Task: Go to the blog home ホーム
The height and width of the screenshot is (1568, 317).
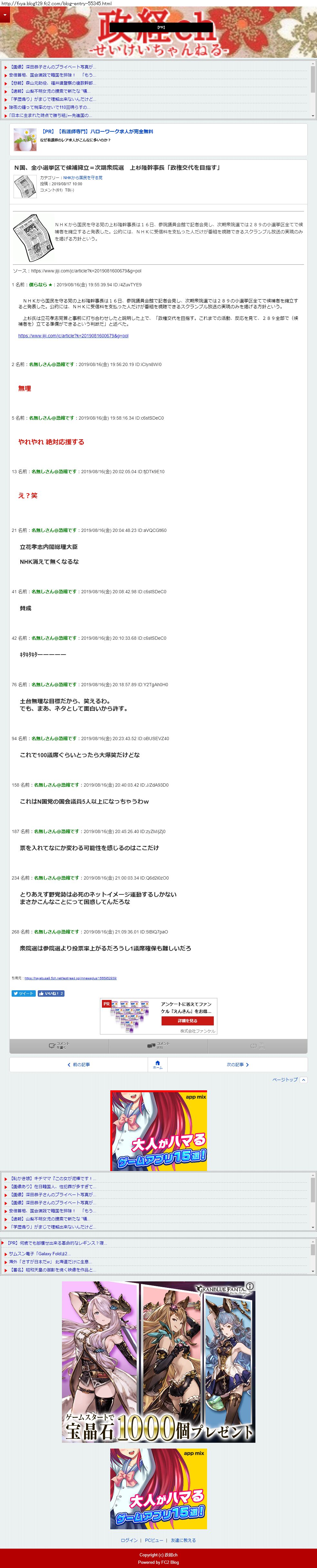Action: 158,1064
